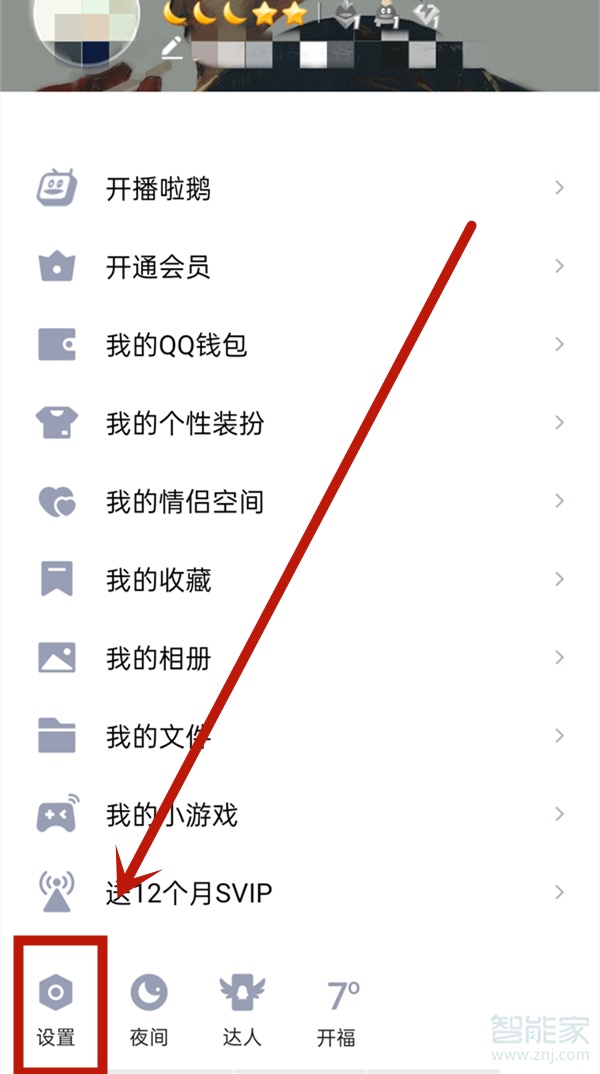Switch to 夜间 night mode
The image size is (600, 1074).
(x=148, y=1008)
